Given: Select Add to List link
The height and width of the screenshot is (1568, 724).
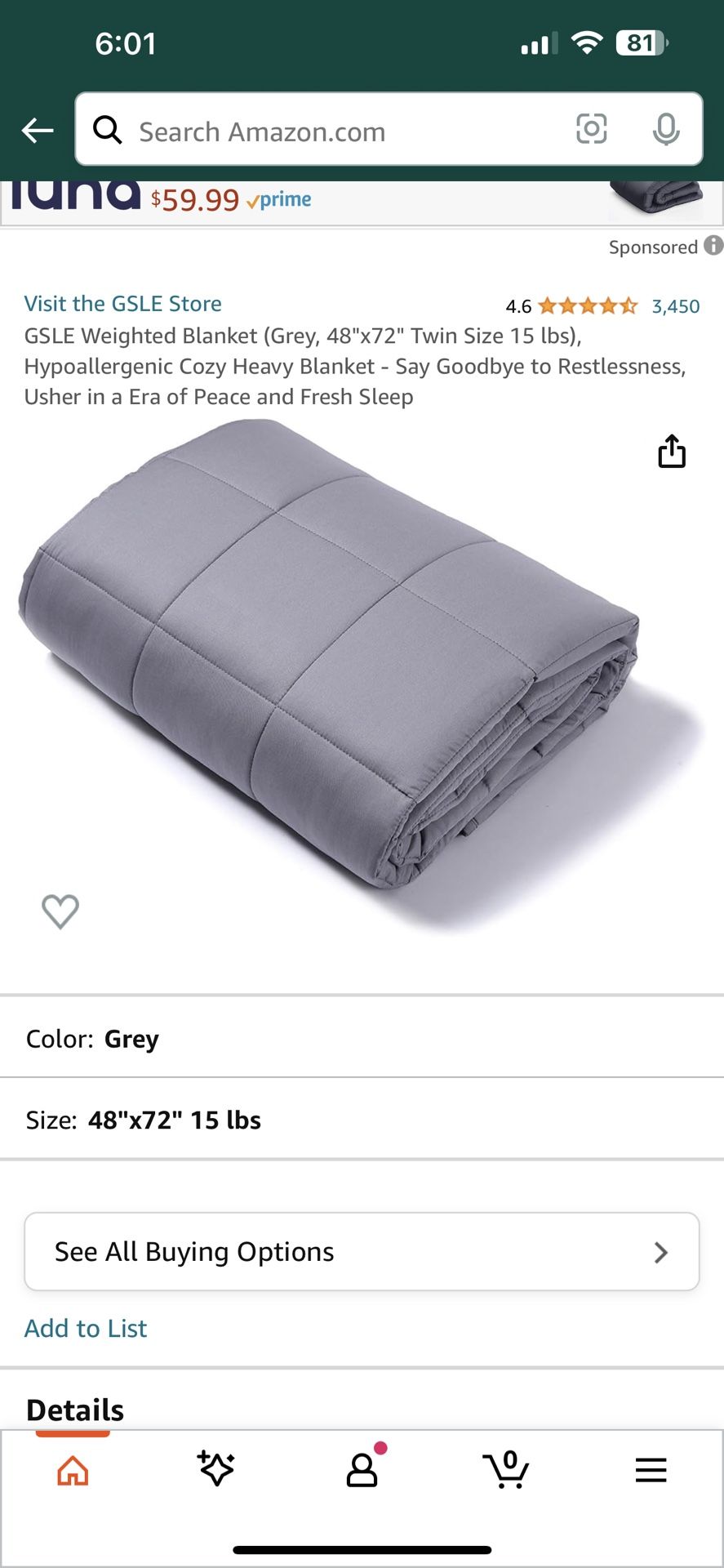Looking at the screenshot, I should point(86,1329).
